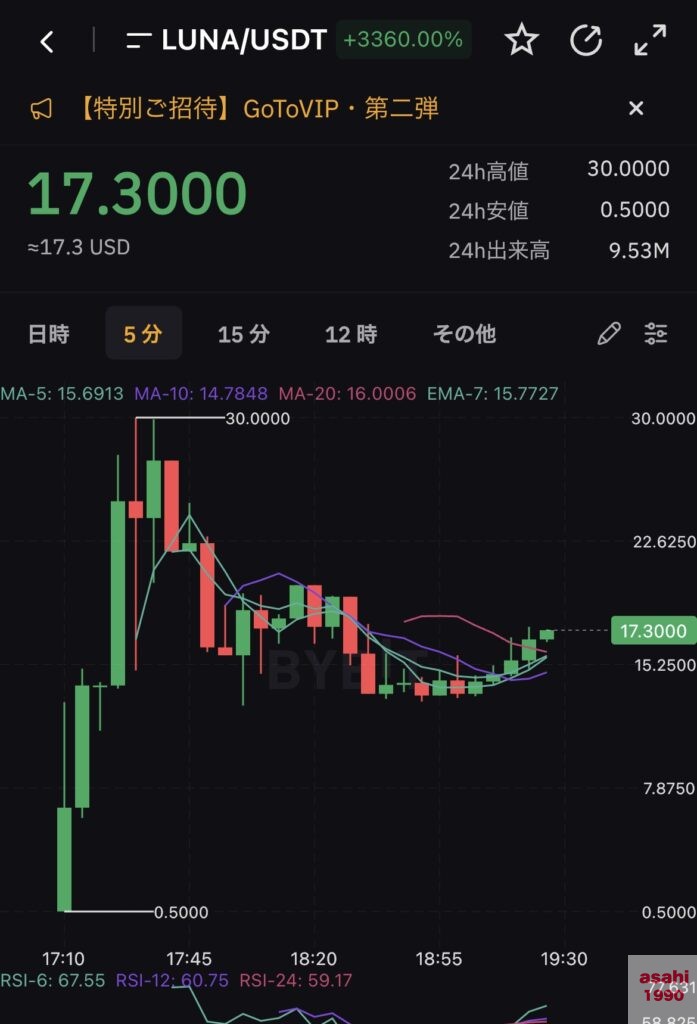Go back using the top-left arrow
This screenshot has width=697, height=1024.
47,41
